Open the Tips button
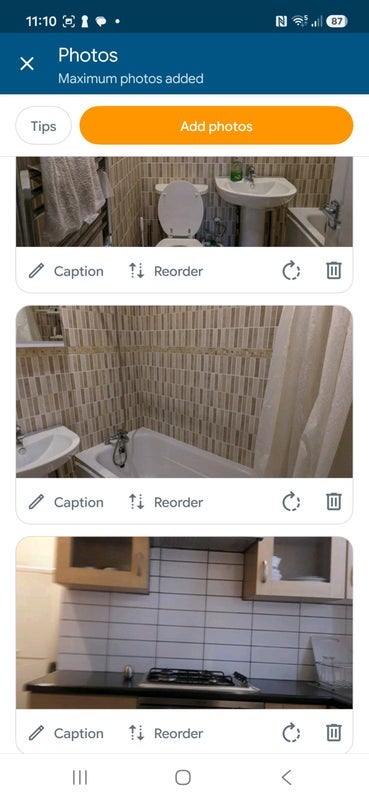The width and height of the screenshot is (369, 800). (43, 126)
